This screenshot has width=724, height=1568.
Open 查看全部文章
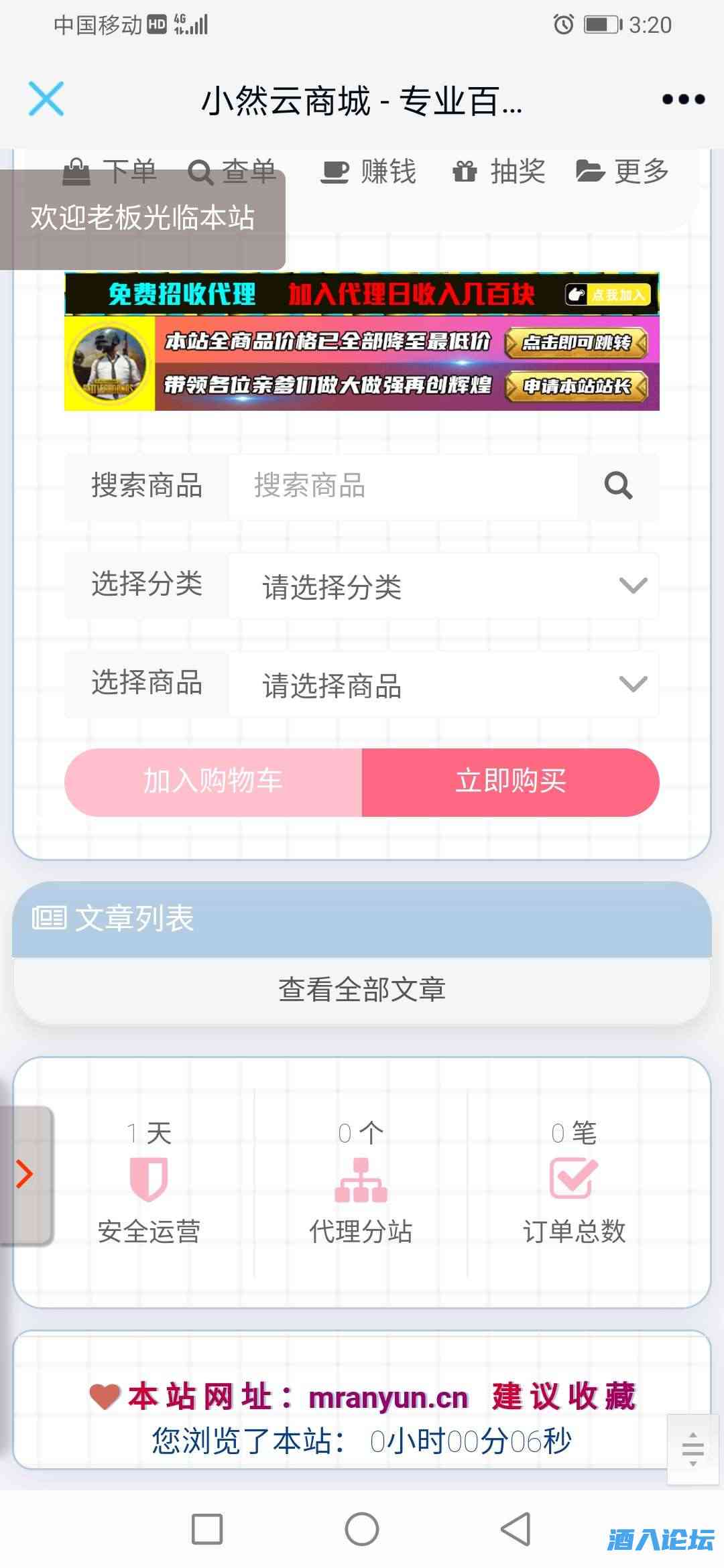pyautogui.click(x=362, y=990)
